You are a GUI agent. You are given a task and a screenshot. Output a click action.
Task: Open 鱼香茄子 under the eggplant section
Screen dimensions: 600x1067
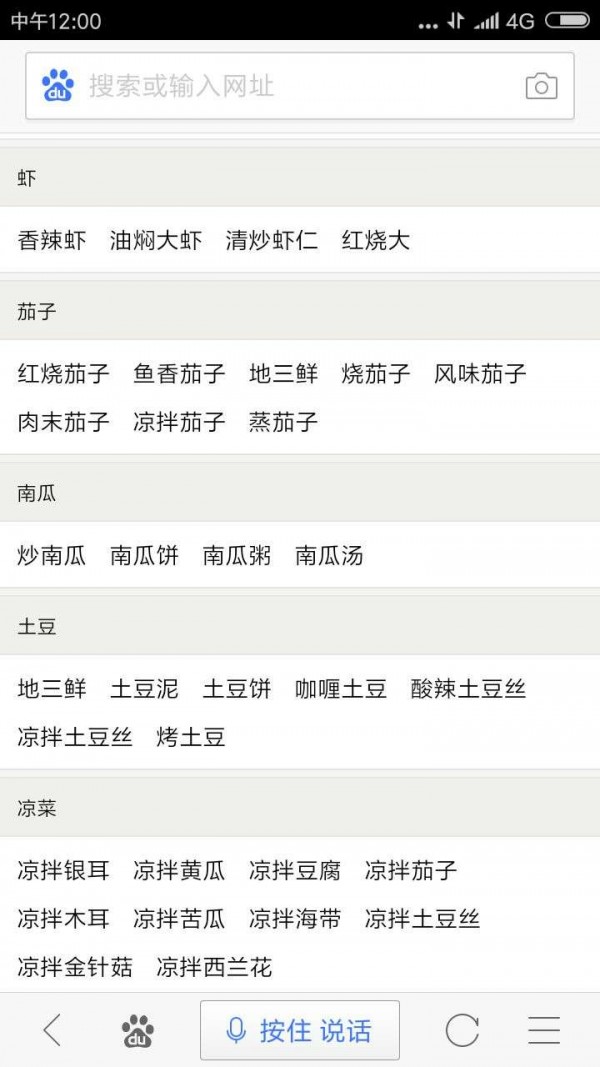pos(179,374)
